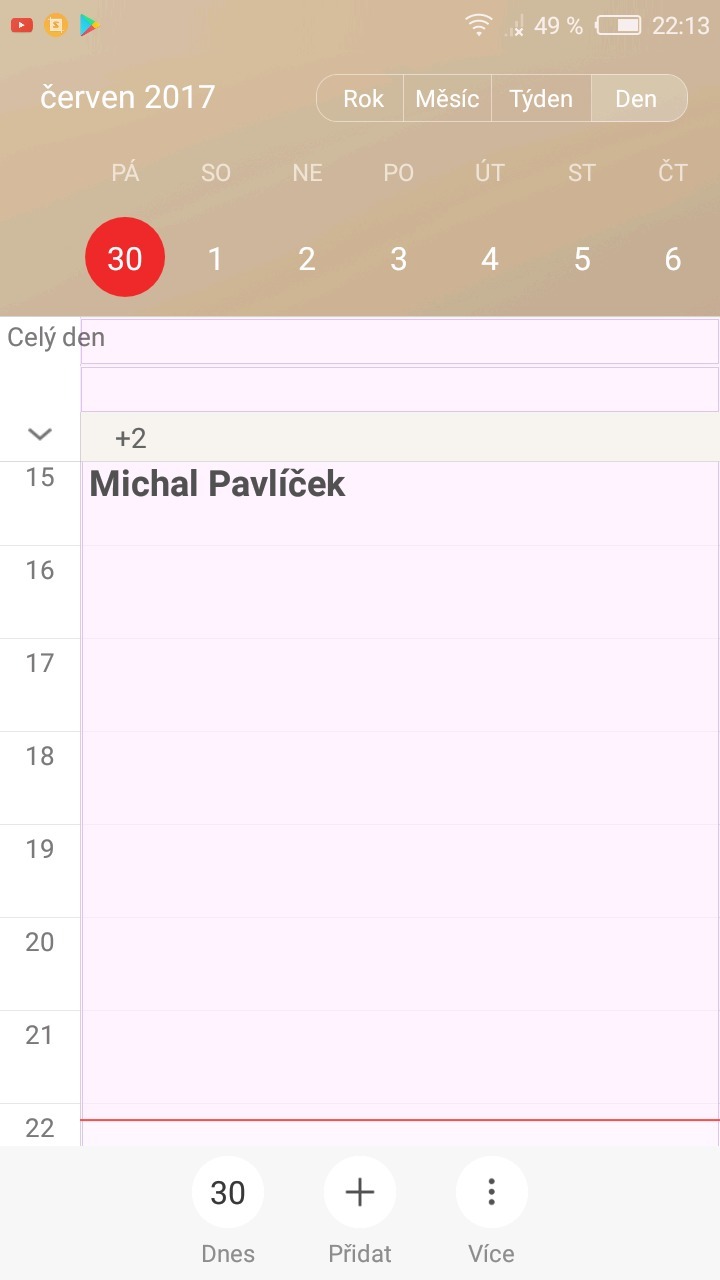Expand the all-day events chevron
The image size is (720, 1280).
pyautogui.click(x=40, y=434)
